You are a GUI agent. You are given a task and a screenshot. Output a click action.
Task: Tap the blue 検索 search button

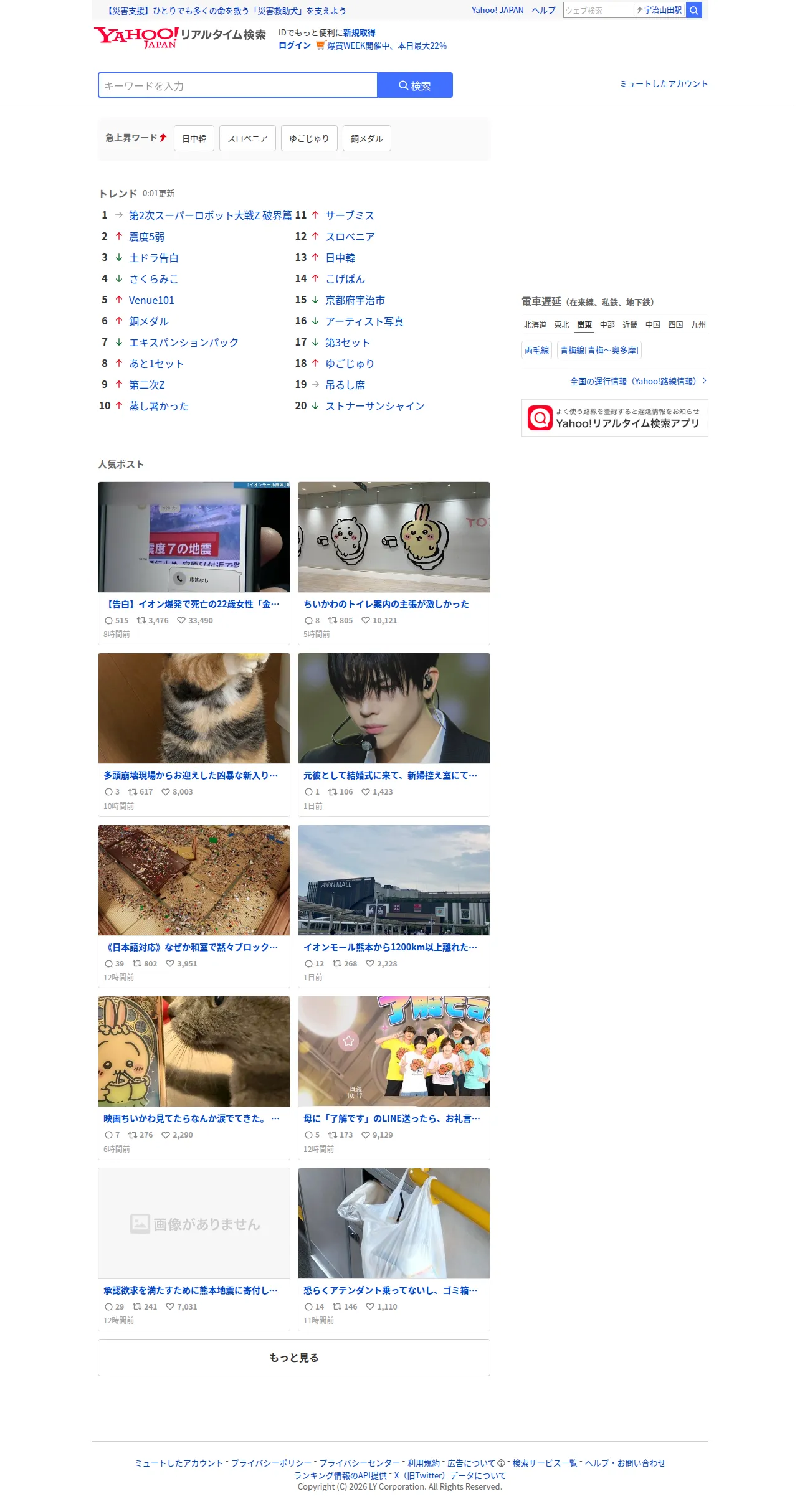pos(415,85)
